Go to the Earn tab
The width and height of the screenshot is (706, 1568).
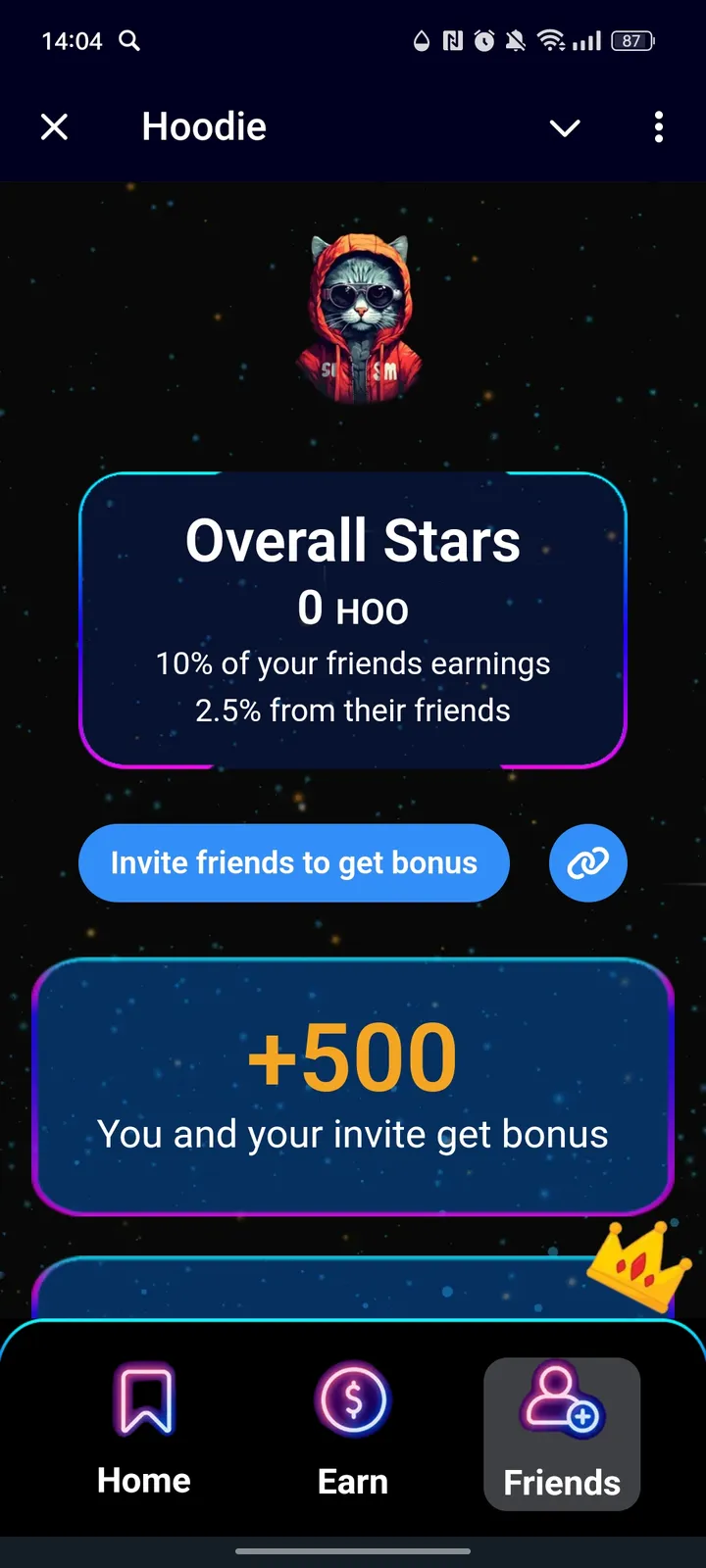click(353, 1433)
